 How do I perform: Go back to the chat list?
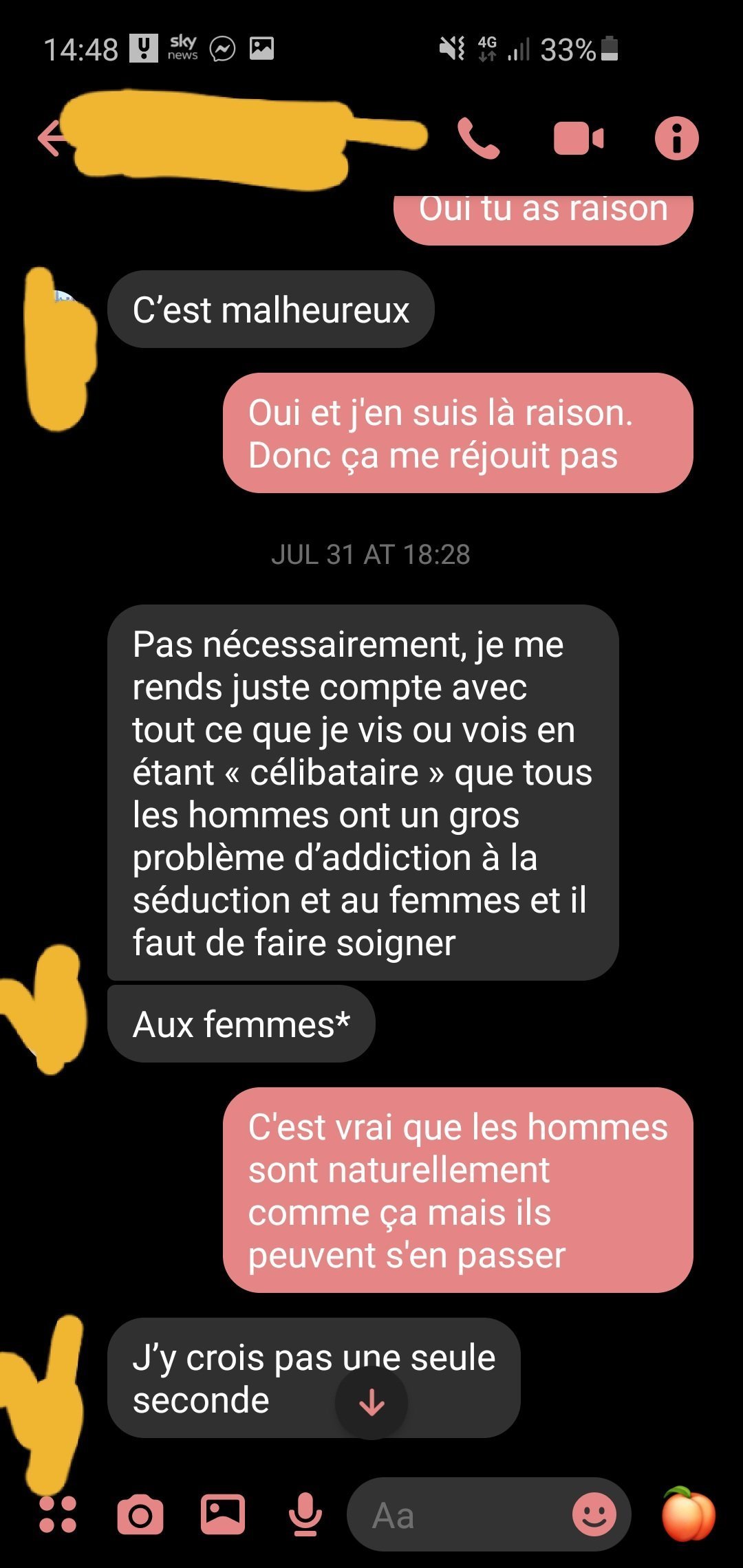pos(52,138)
